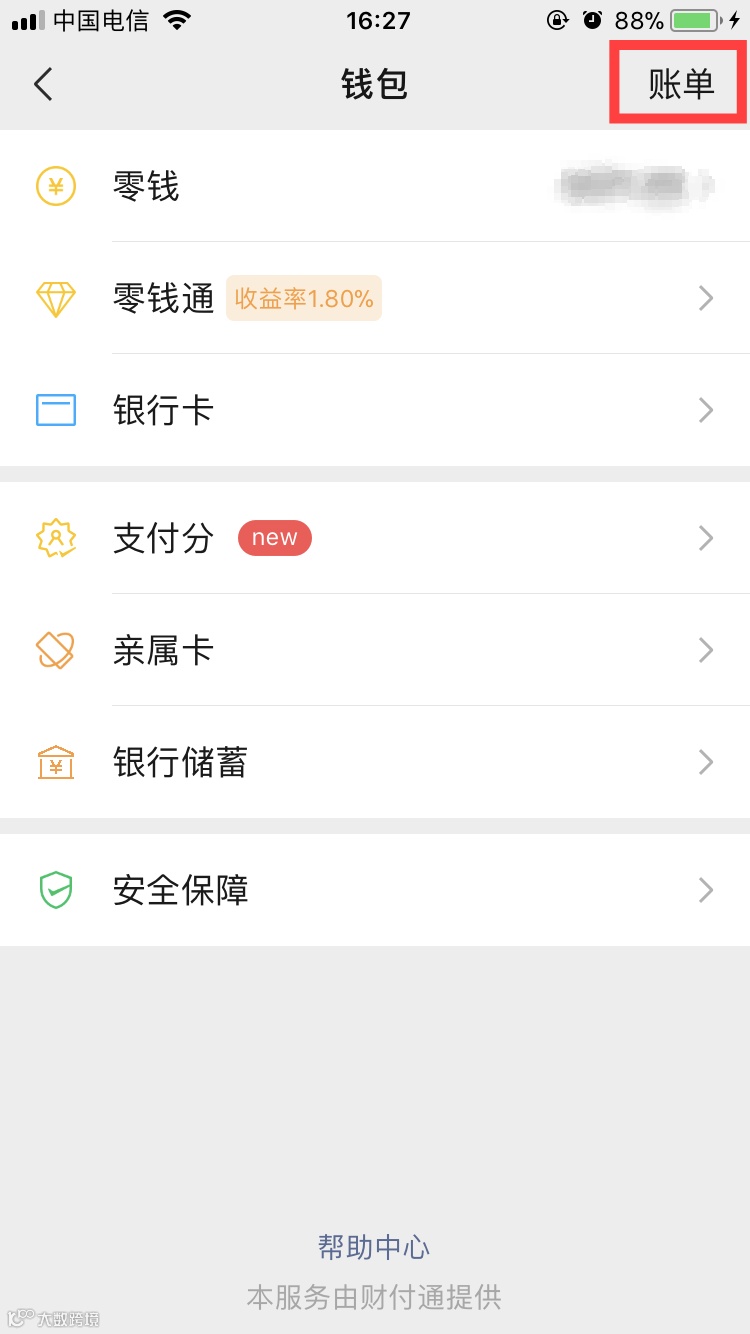Select the 银行卡 row
The height and width of the screenshot is (1334, 750).
point(375,410)
